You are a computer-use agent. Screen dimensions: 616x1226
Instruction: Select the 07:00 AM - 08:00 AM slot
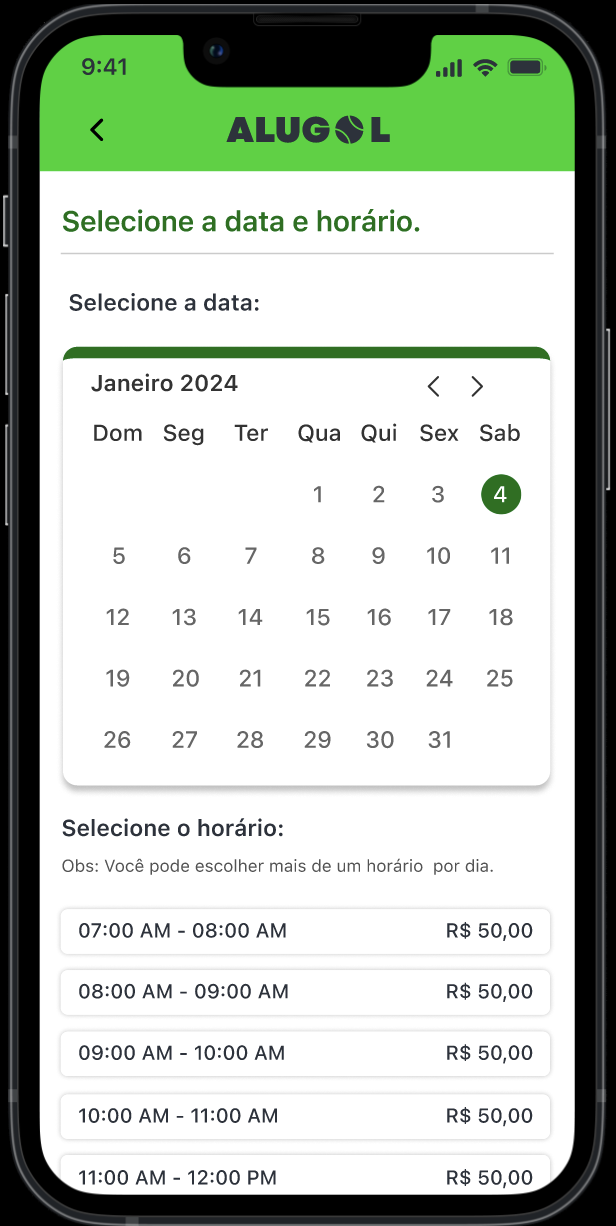point(305,931)
